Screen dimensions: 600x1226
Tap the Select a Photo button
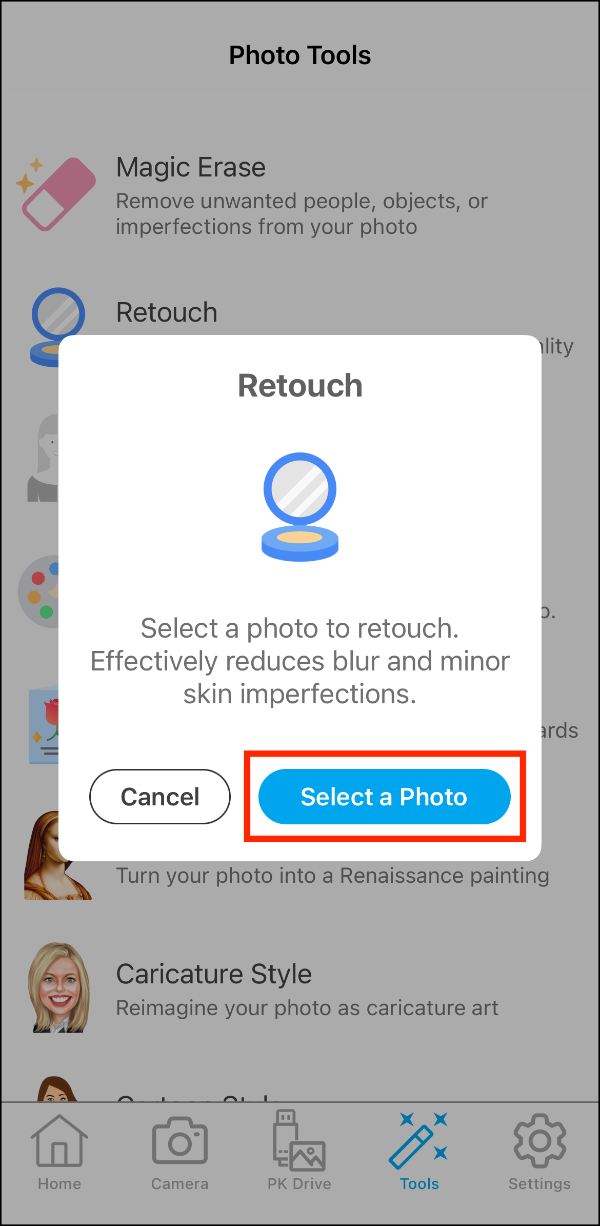pos(384,796)
